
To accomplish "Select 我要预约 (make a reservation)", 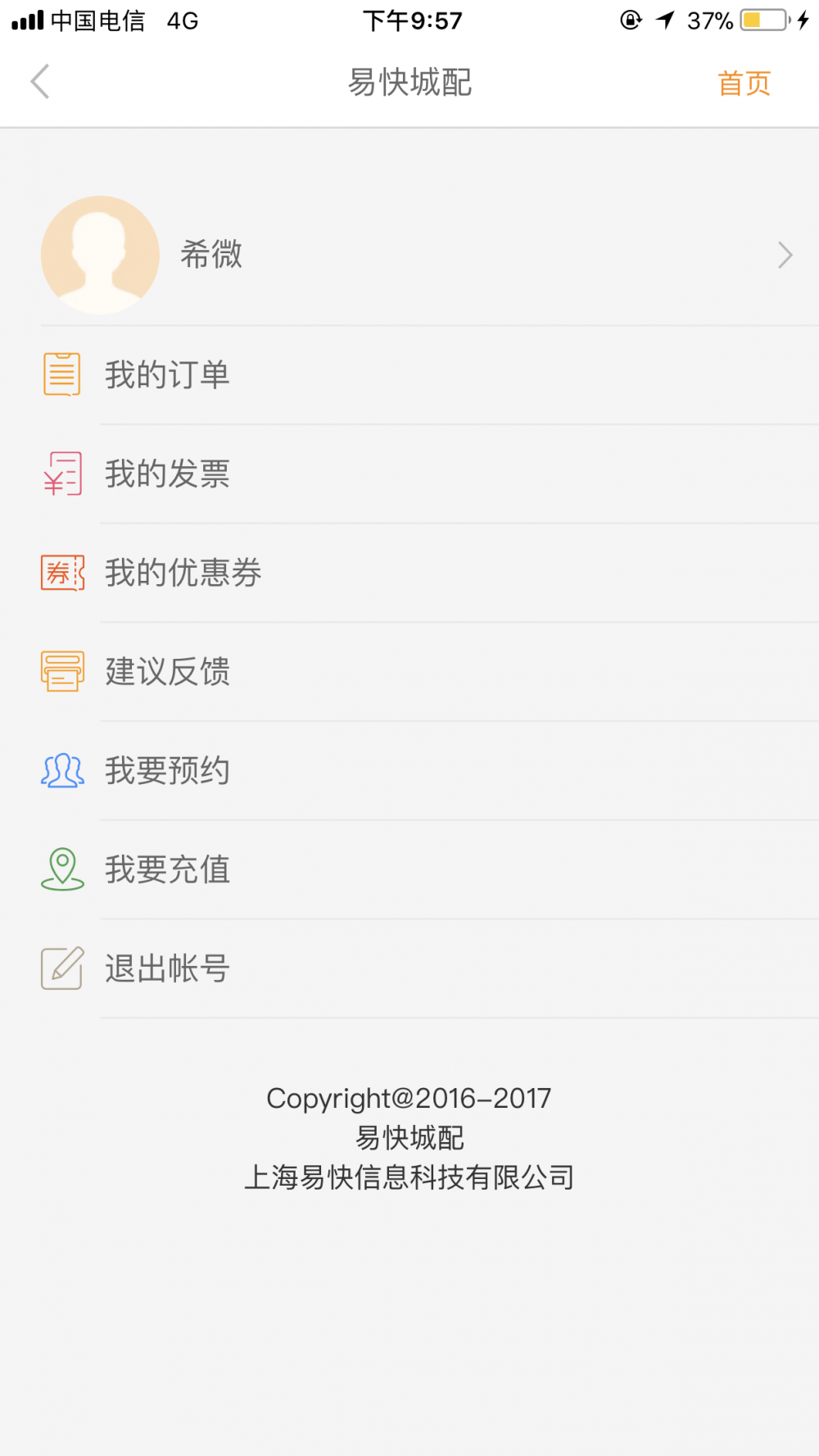I will (409, 771).
